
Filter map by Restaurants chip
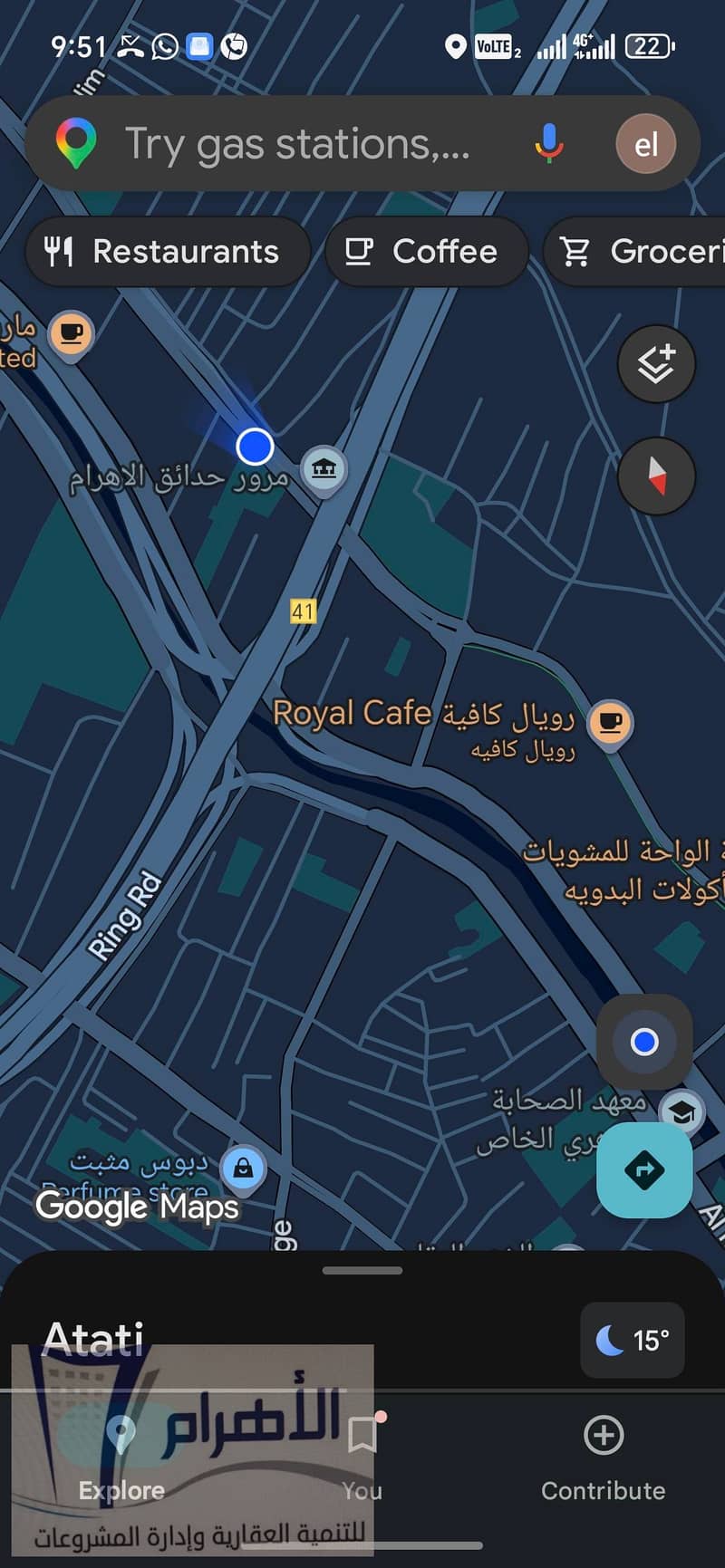click(168, 251)
